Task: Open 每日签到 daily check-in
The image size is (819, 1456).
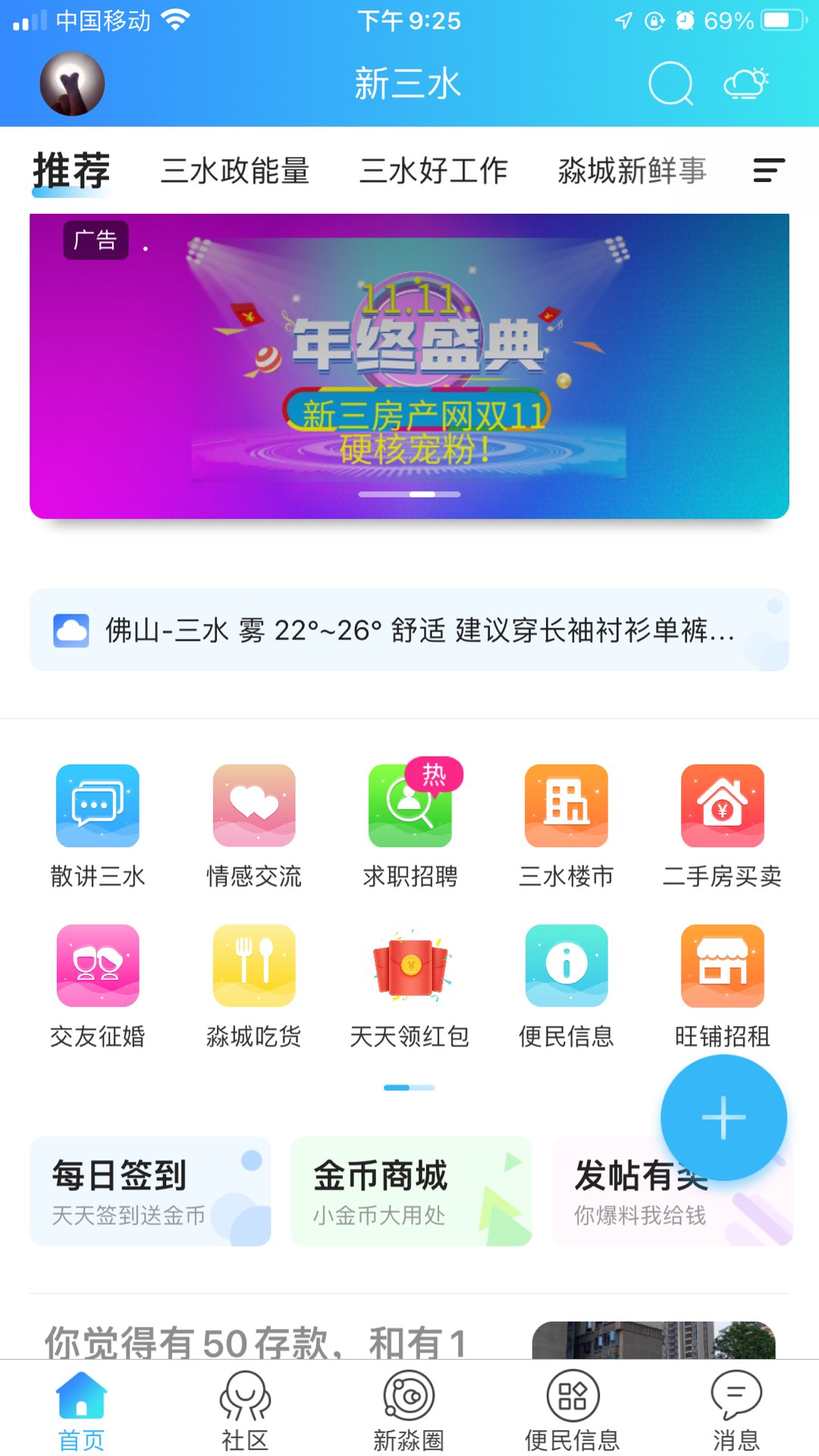Action: pyautogui.click(x=150, y=1191)
